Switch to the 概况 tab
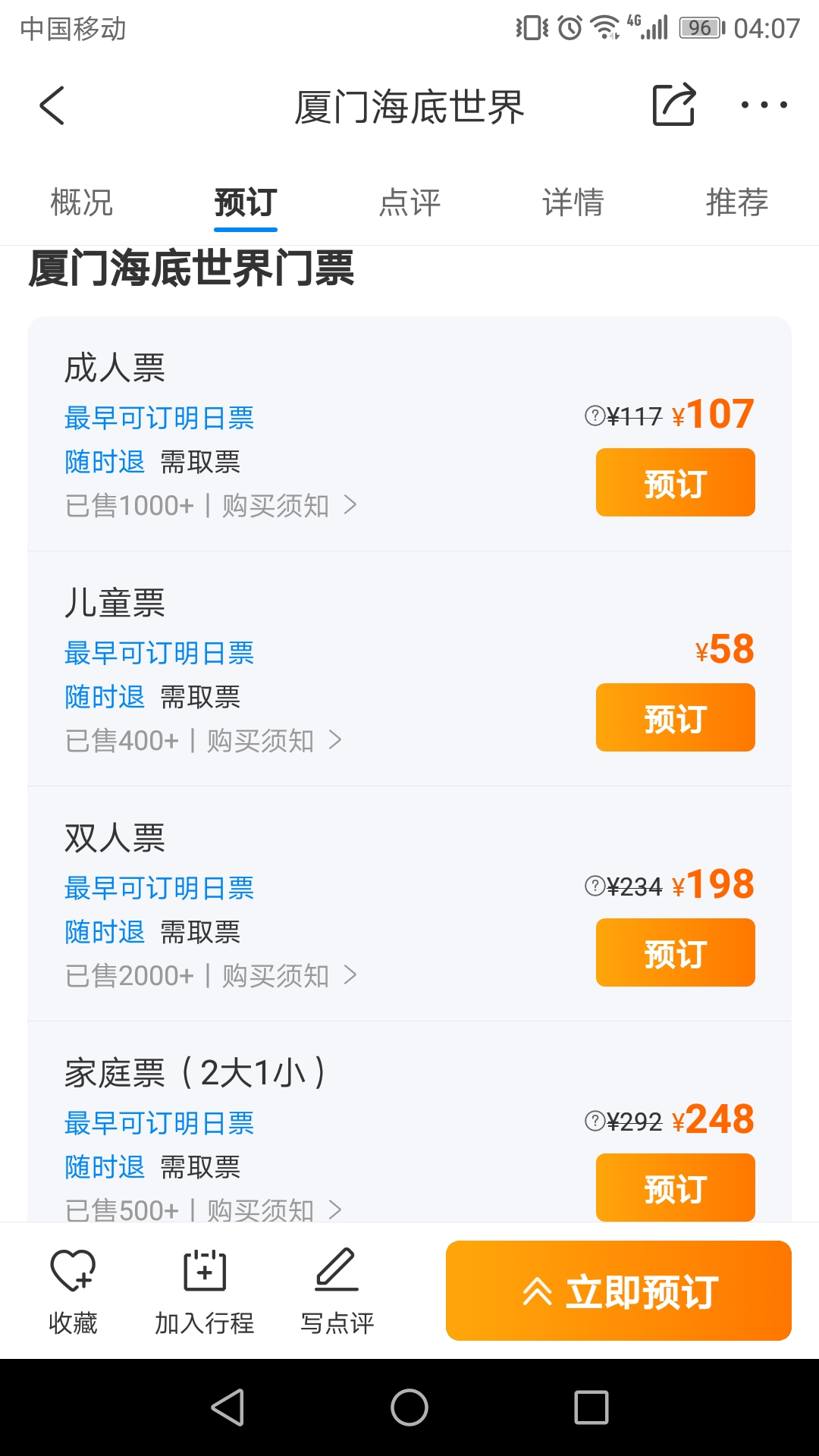The width and height of the screenshot is (819, 1456). click(82, 202)
